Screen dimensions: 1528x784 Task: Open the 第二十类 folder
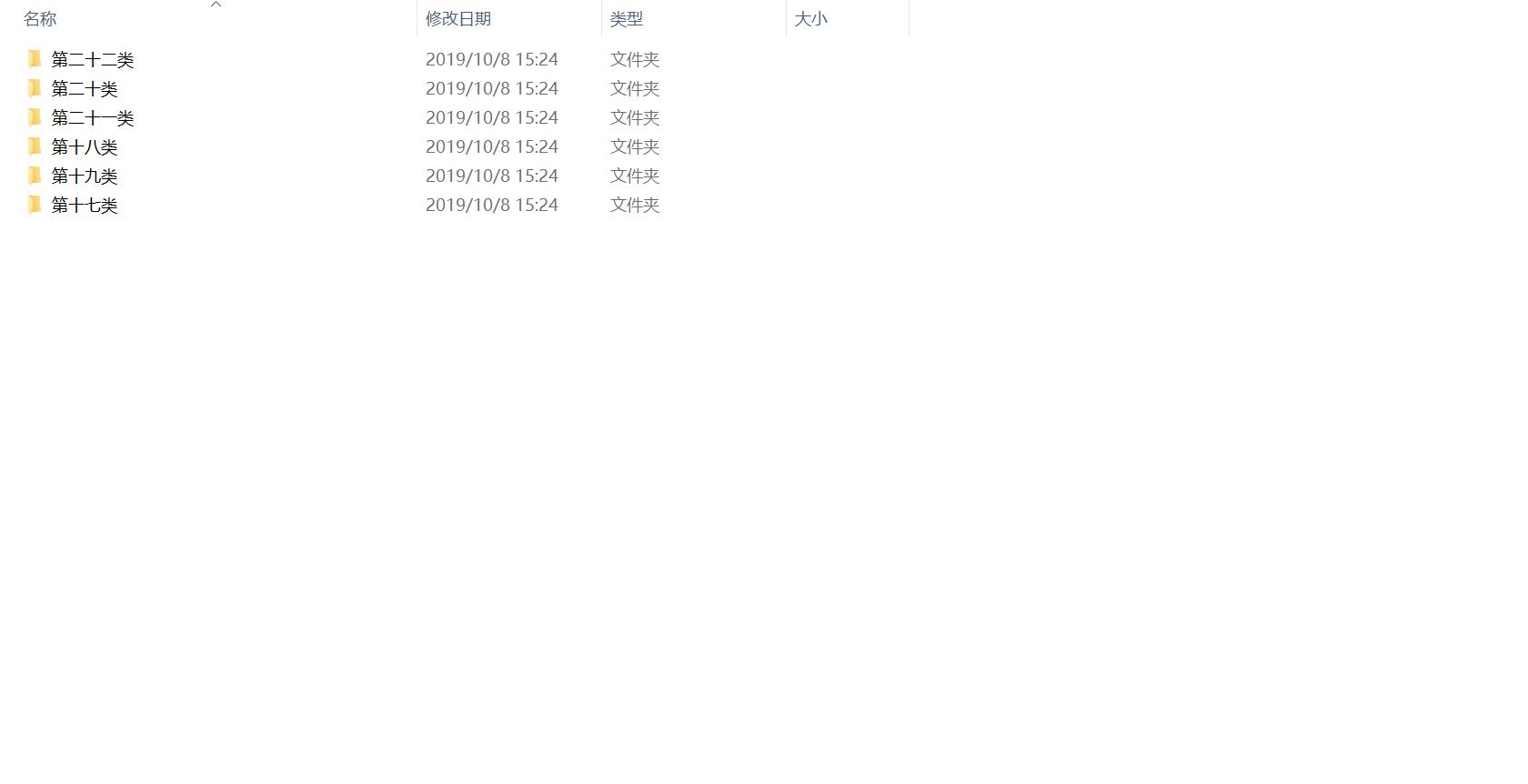84,89
